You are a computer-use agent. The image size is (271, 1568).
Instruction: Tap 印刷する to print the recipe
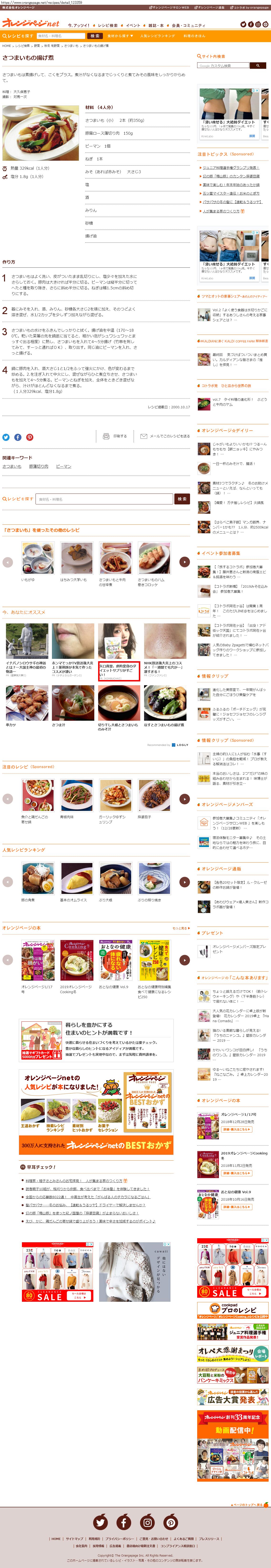click(x=116, y=436)
